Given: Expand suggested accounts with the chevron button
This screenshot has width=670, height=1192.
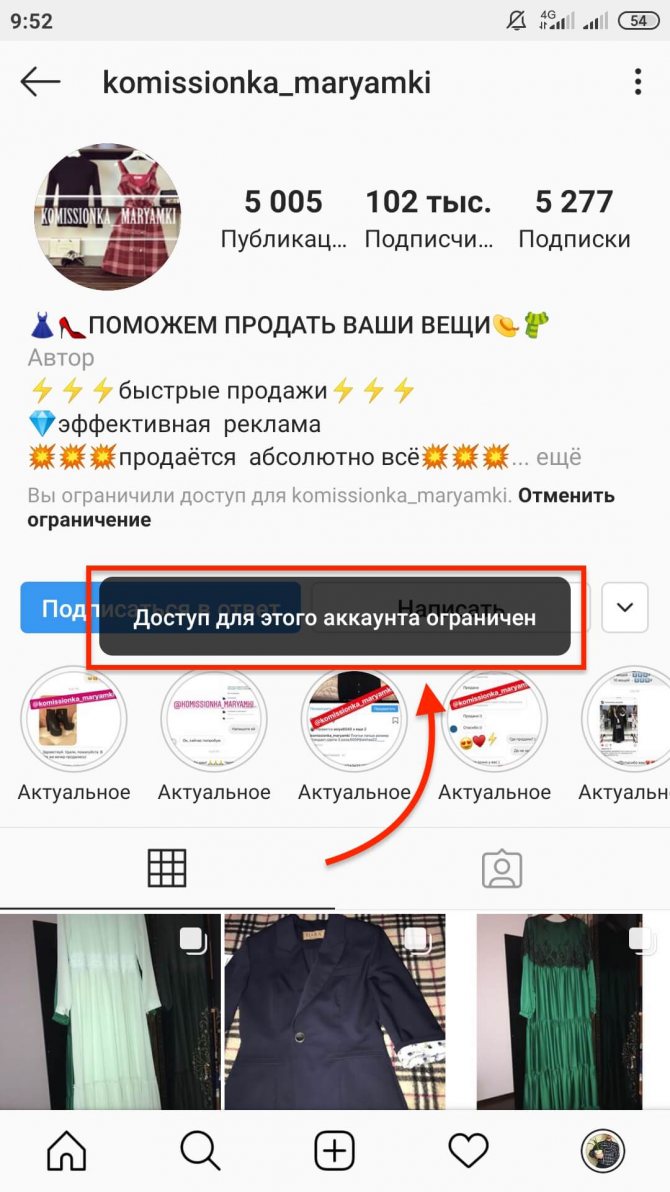Looking at the screenshot, I should tap(625, 608).
